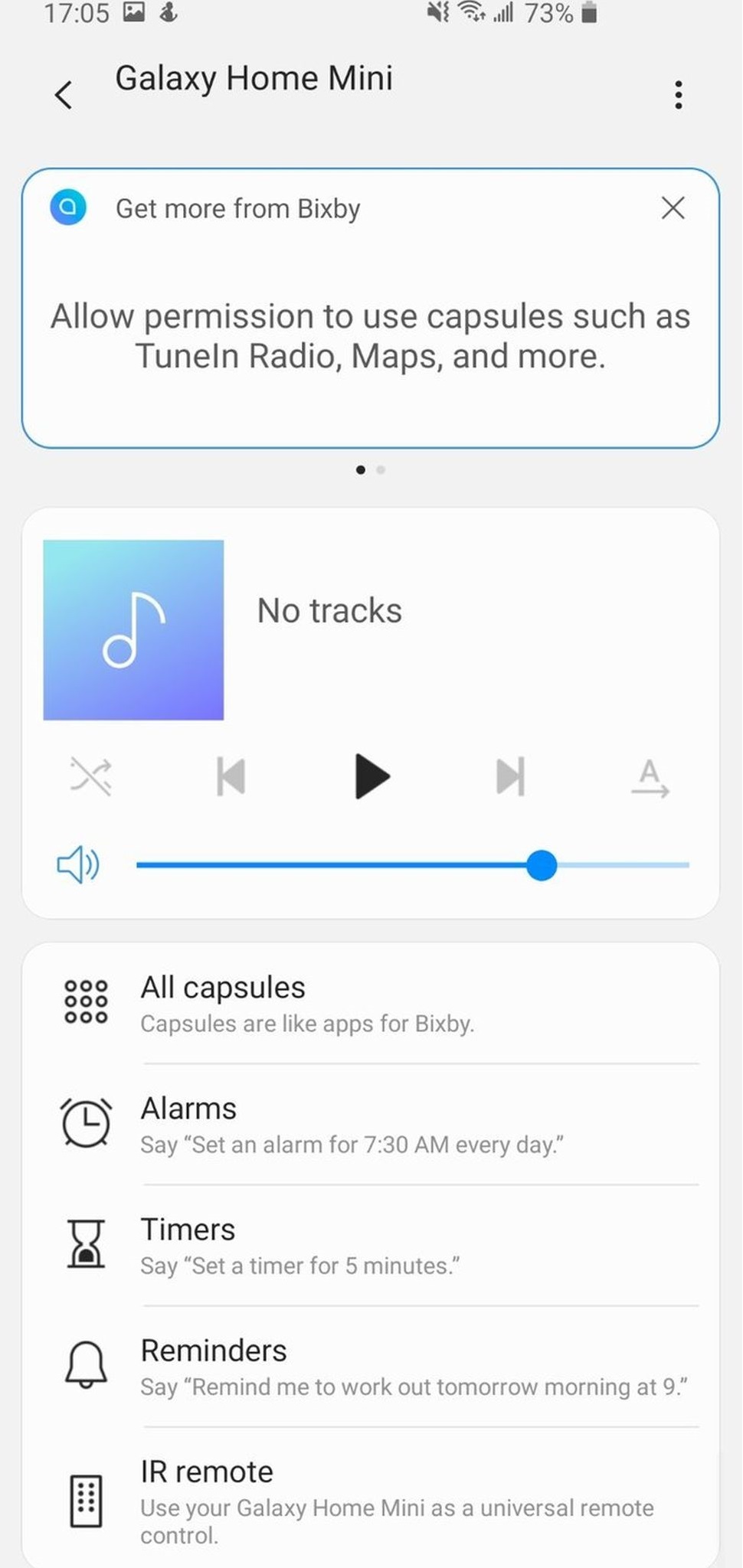Go back from Galaxy Home Mini
This screenshot has width=743, height=1568.
[x=64, y=95]
